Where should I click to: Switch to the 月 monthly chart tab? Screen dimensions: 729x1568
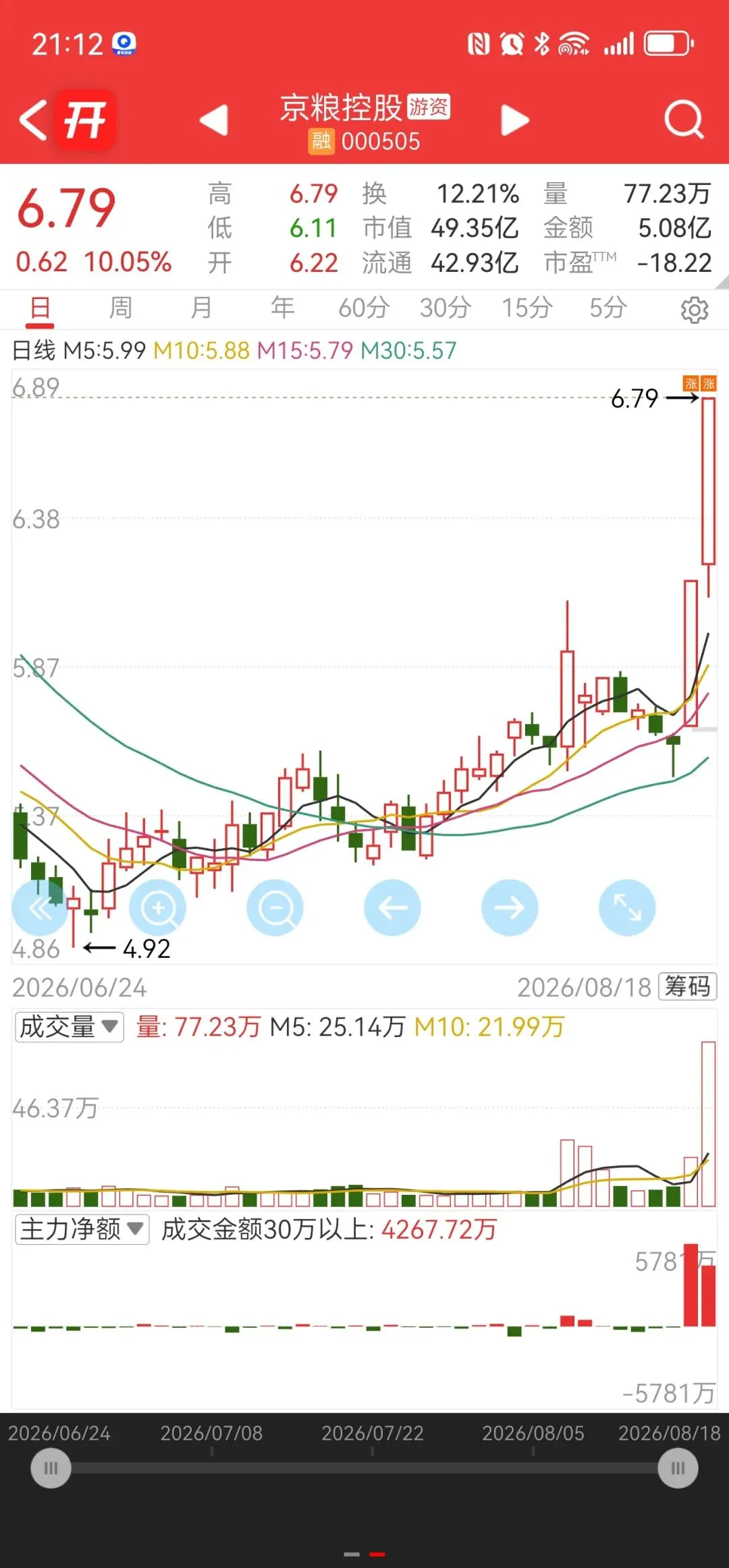(201, 308)
